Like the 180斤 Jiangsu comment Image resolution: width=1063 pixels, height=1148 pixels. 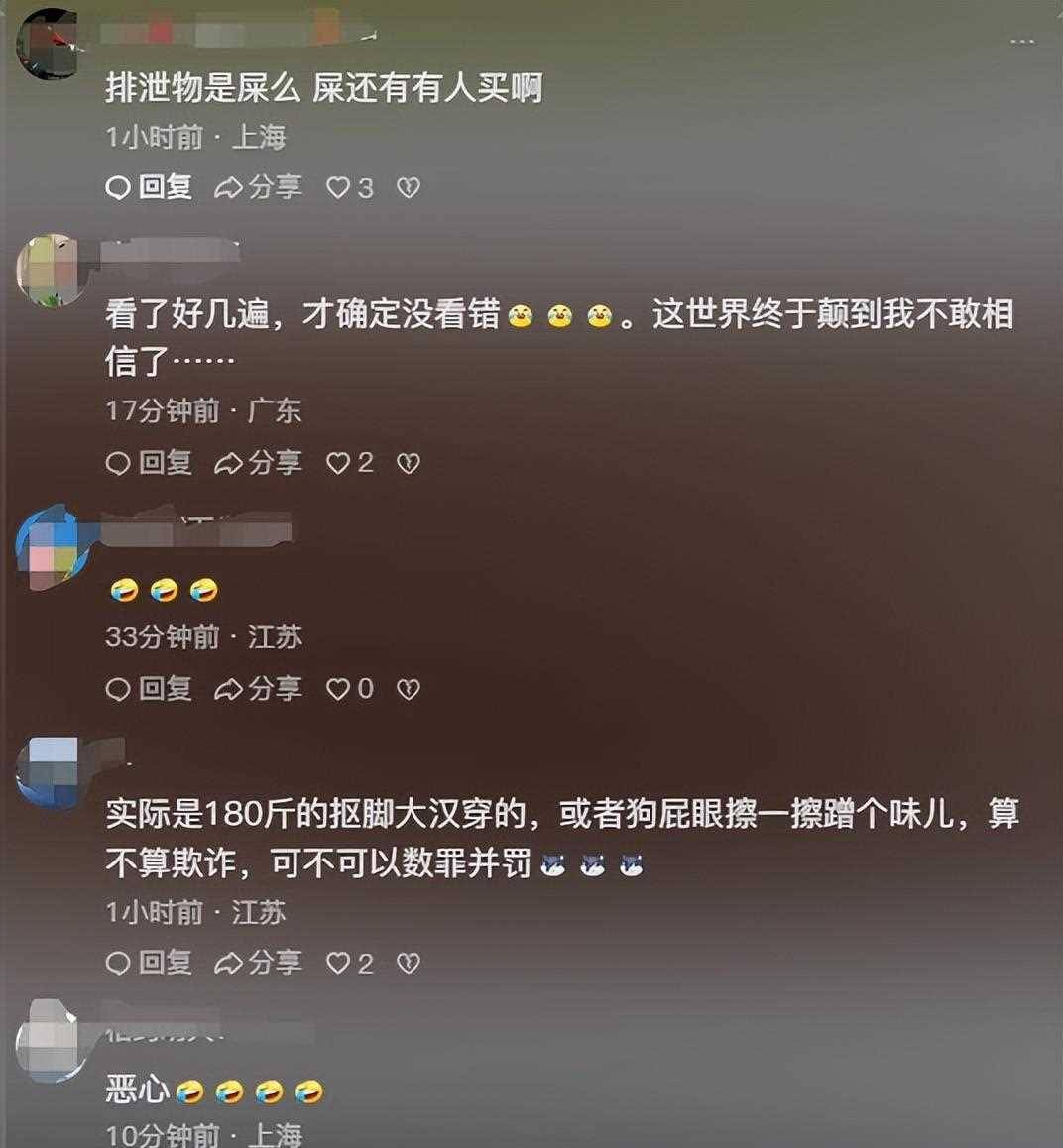pyautogui.click(x=340, y=962)
